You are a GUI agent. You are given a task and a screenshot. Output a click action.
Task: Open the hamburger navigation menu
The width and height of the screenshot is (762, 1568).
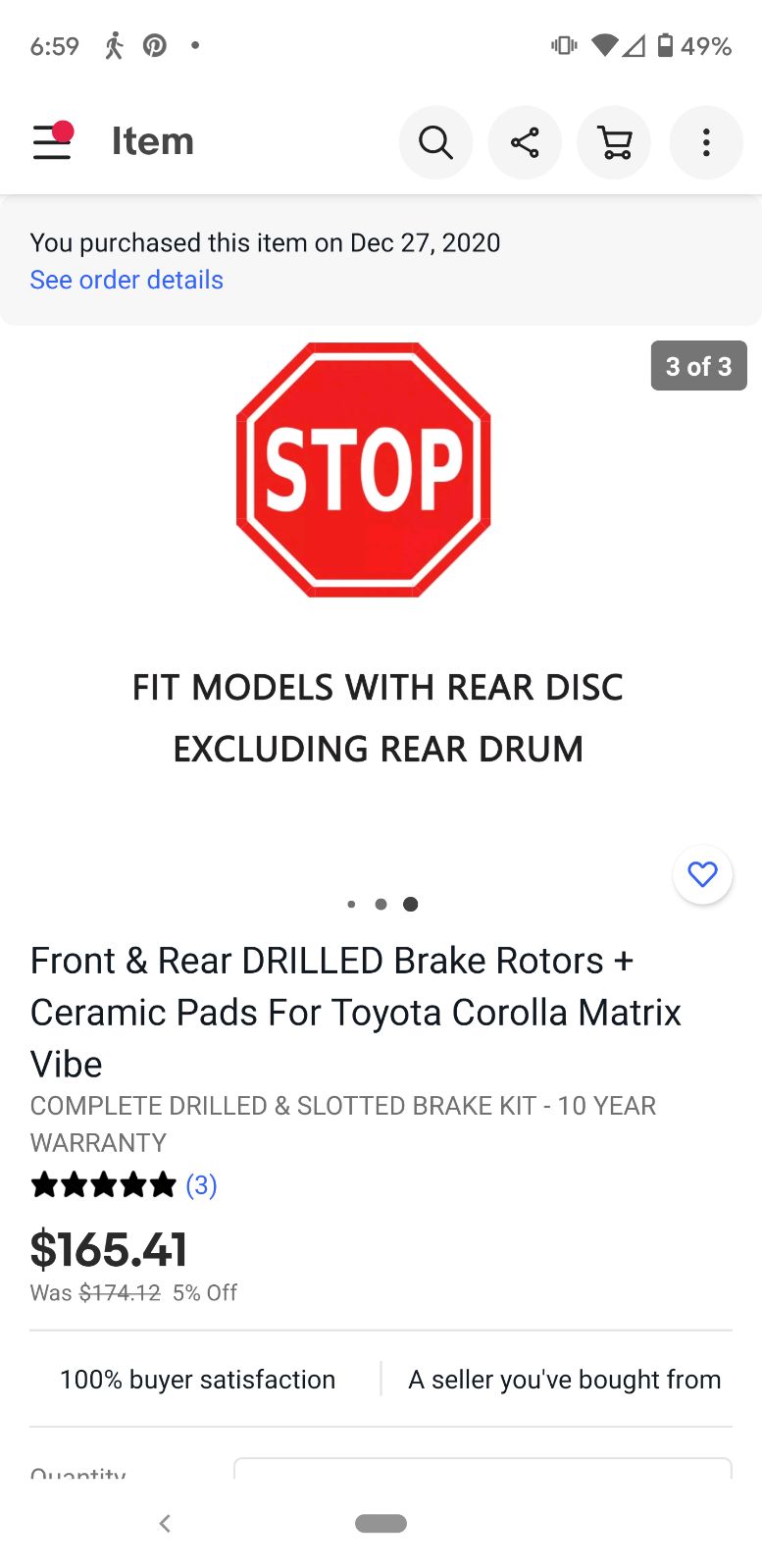[x=53, y=141]
